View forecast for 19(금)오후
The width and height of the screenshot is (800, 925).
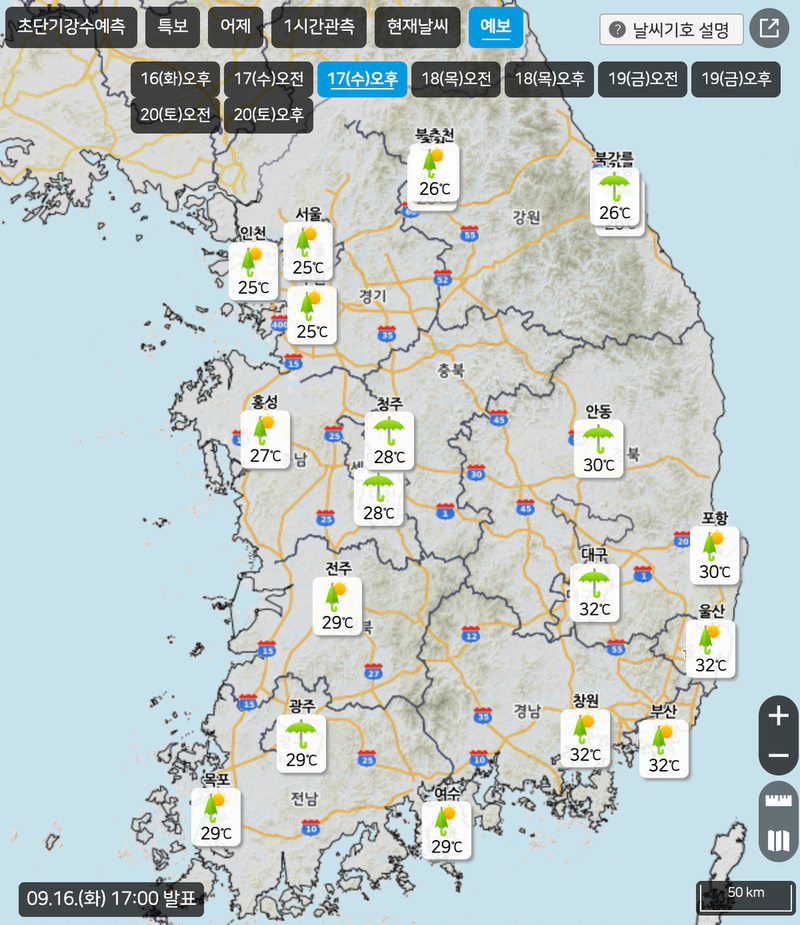(736, 79)
